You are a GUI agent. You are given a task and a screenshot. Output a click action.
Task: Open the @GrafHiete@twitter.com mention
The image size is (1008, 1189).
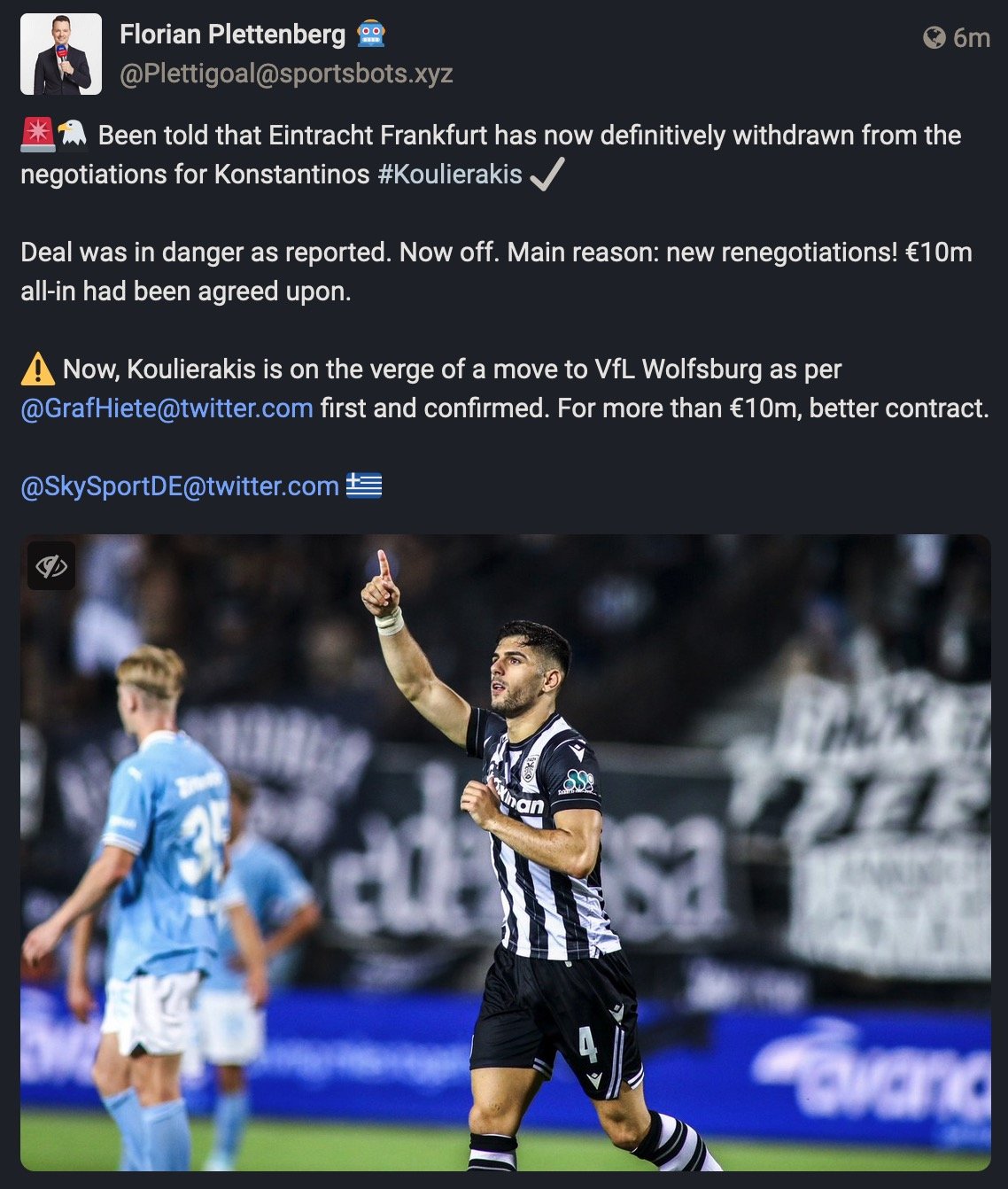click(167, 408)
